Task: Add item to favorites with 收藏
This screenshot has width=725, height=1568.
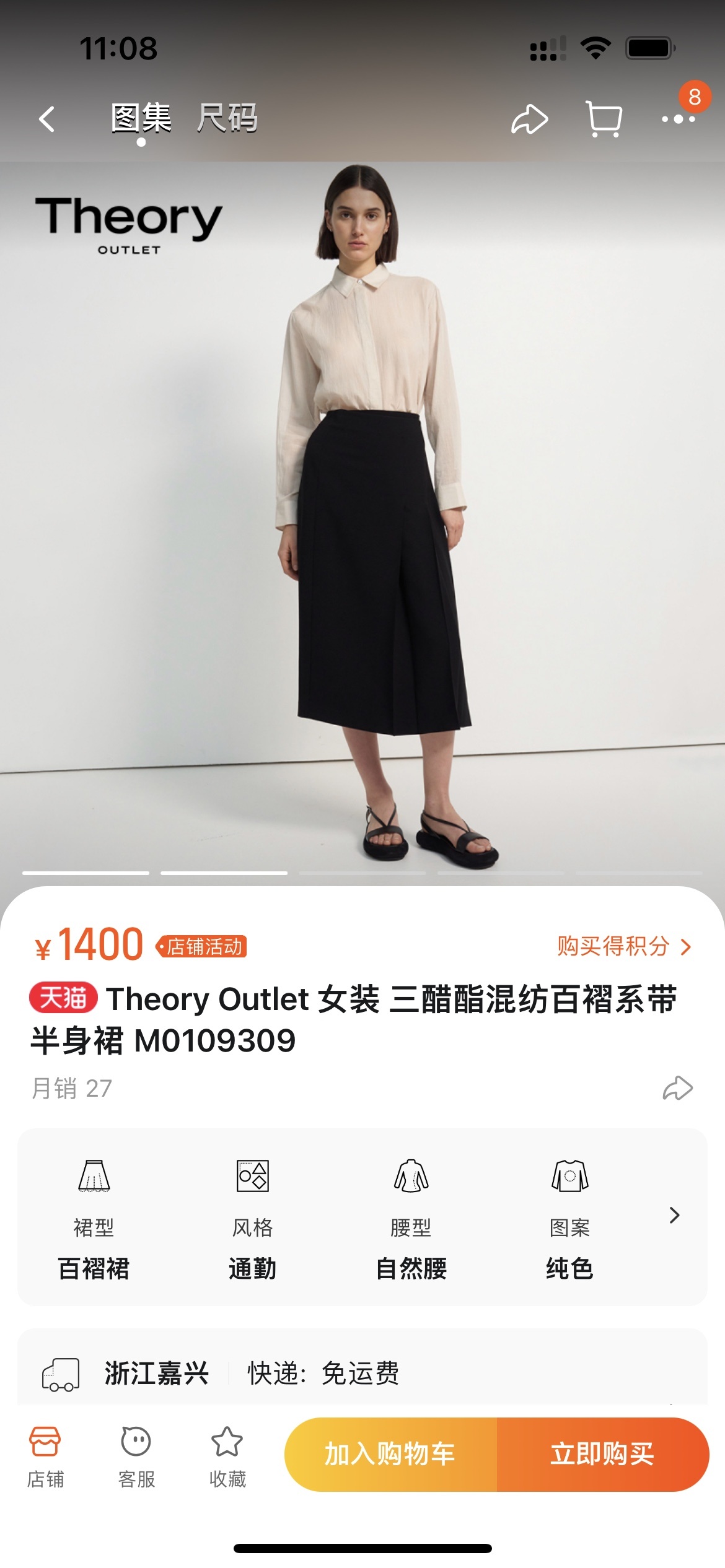Action: click(227, 1457)
